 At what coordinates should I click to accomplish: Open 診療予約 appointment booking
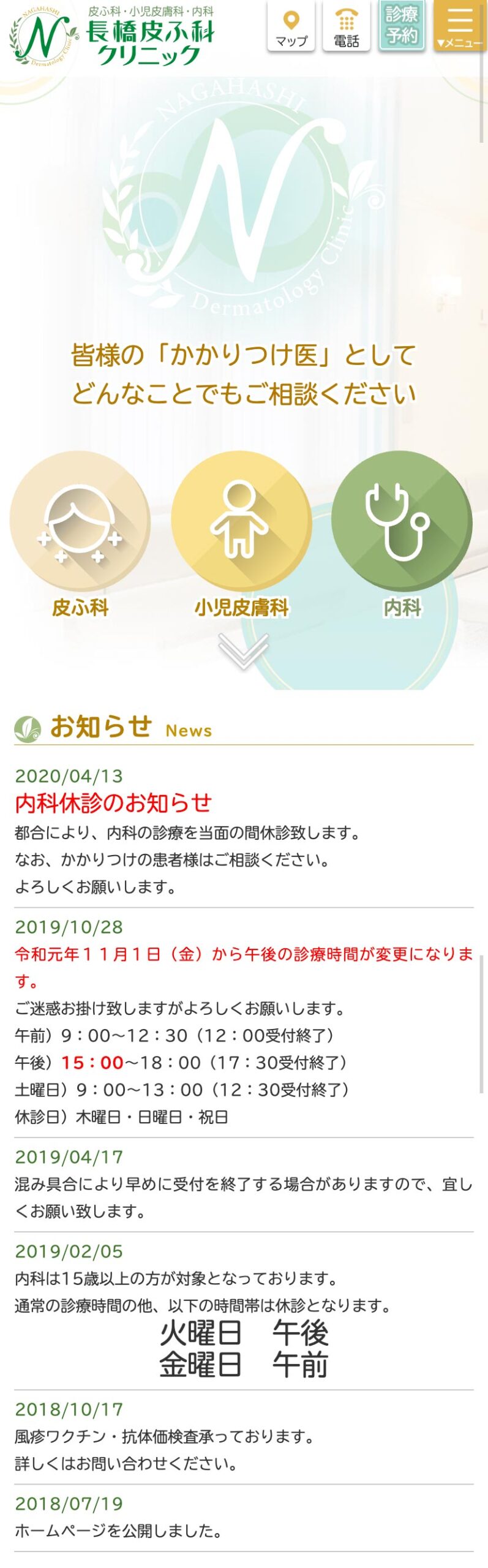(401, 26)
